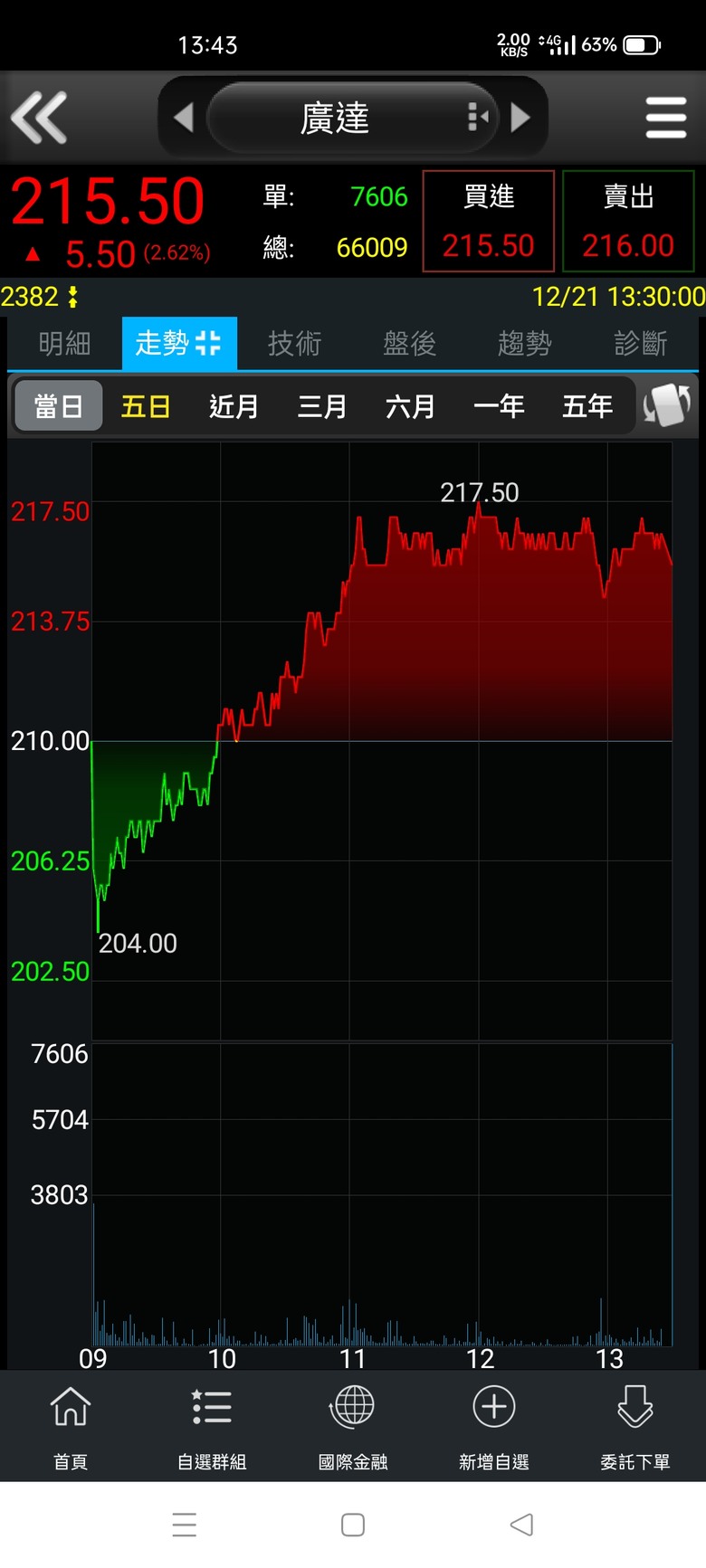The width and height of the screenshot is (706, 1568).
Task: Tap the 買進 buy button
Action: click(489, 221)
